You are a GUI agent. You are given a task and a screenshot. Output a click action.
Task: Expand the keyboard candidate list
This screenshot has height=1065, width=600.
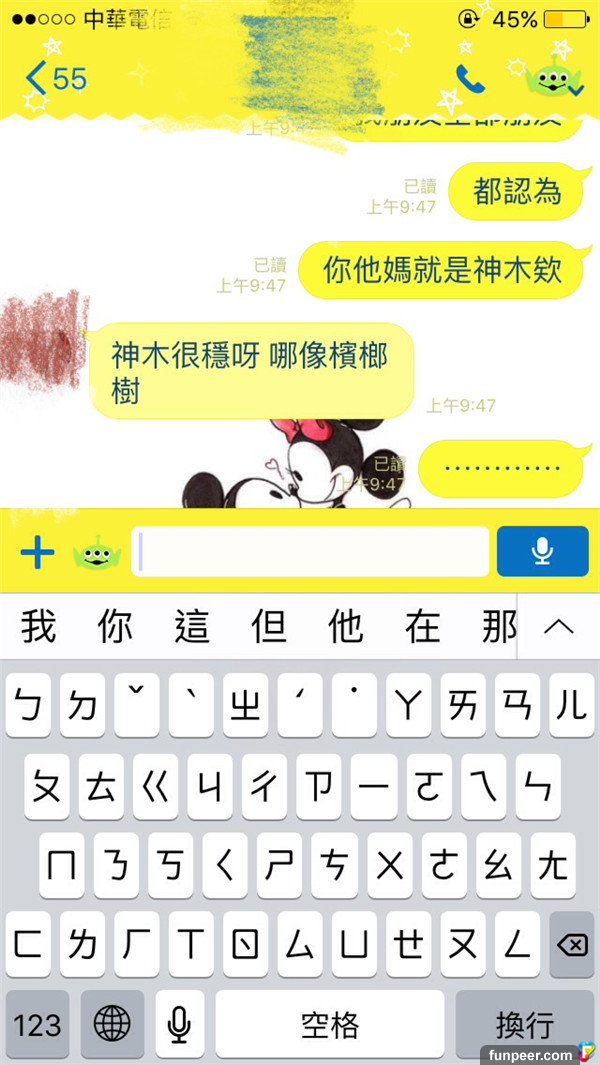click(x=558, y=628)
